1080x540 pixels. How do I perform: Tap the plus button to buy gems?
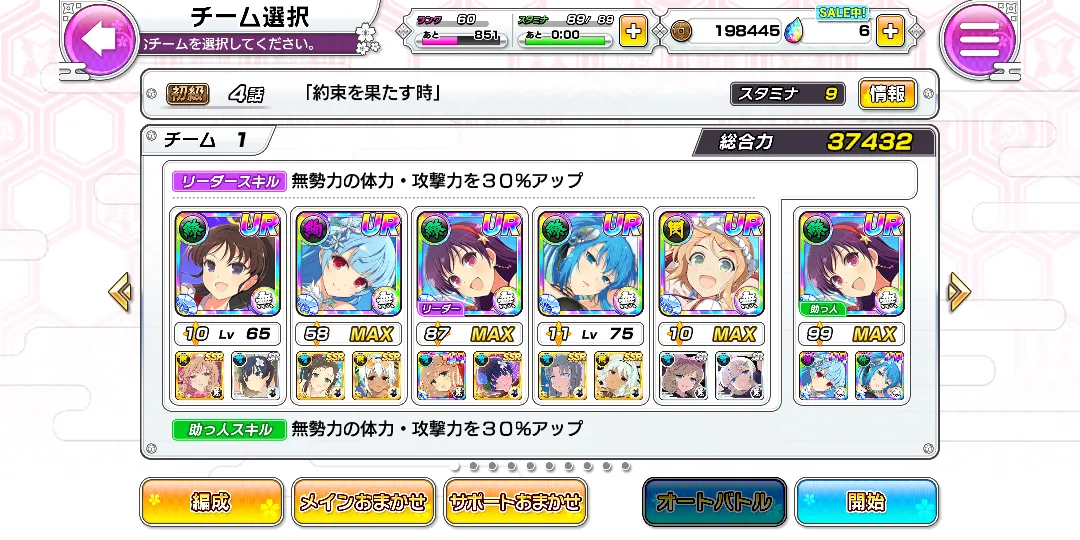[889, 31]
